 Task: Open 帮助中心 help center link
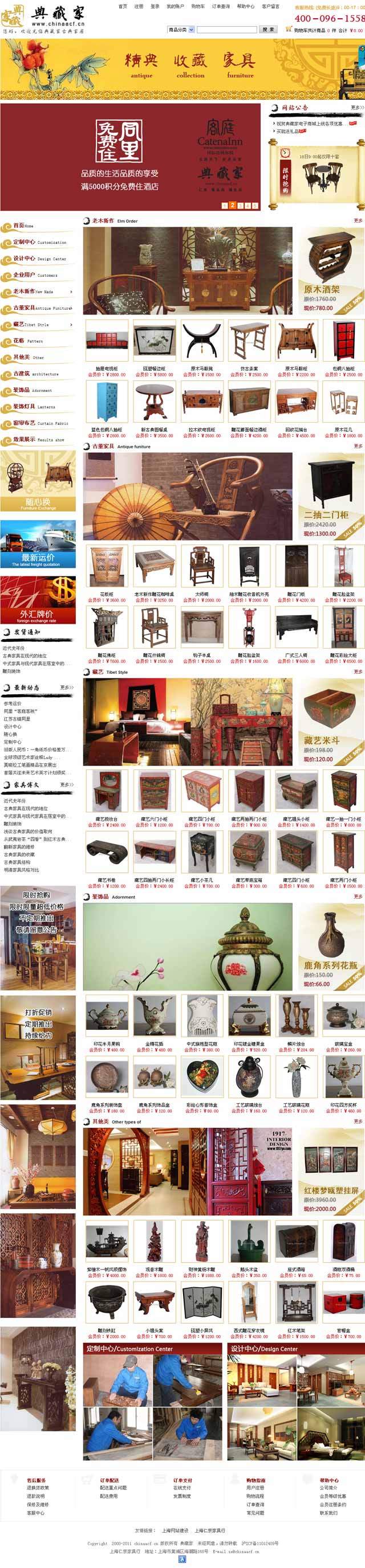(x=246, y=7)
